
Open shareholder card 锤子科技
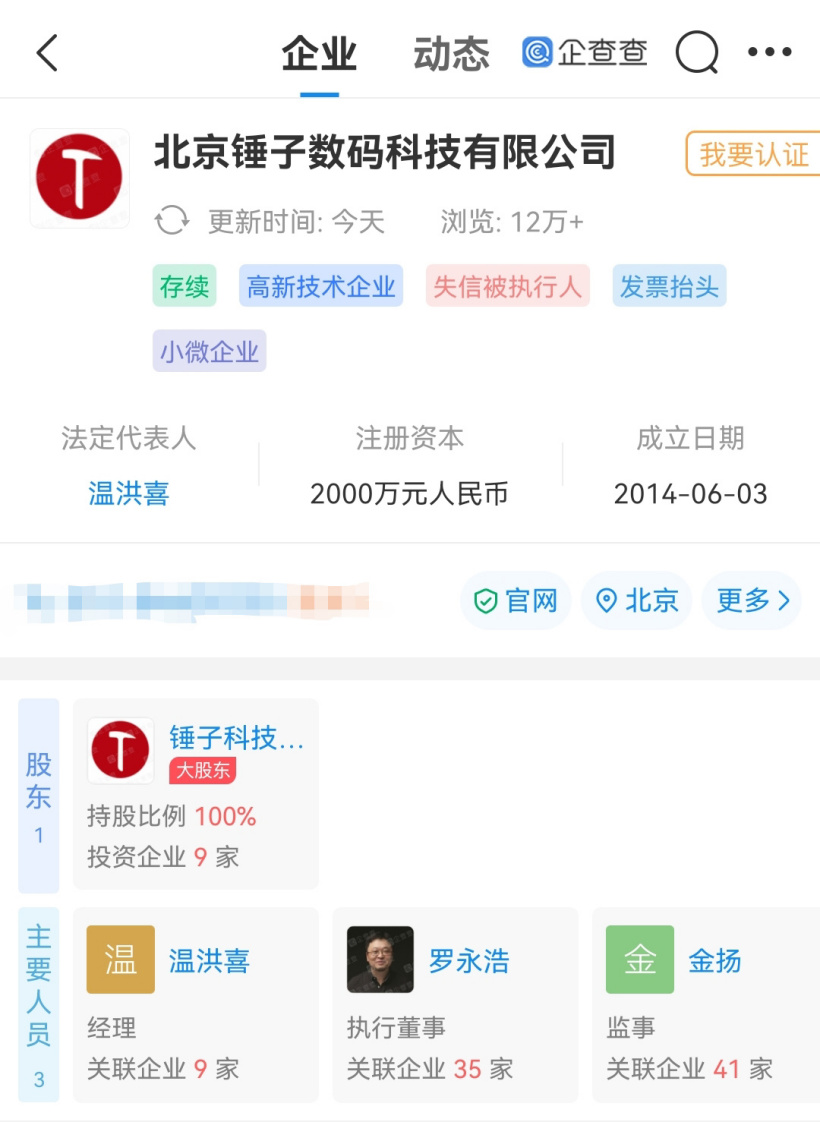196,794
